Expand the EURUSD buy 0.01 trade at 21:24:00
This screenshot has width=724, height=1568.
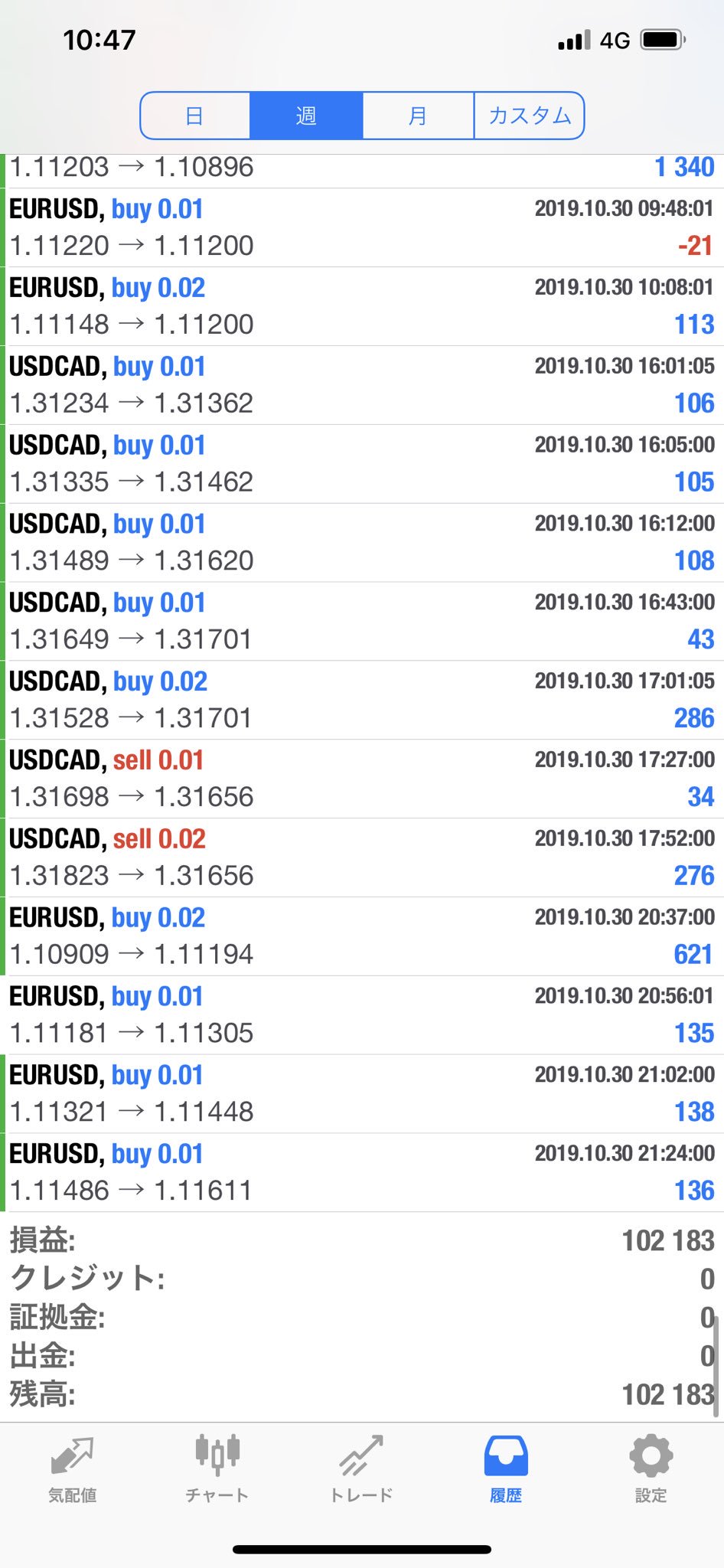[x=362, y=1173]
